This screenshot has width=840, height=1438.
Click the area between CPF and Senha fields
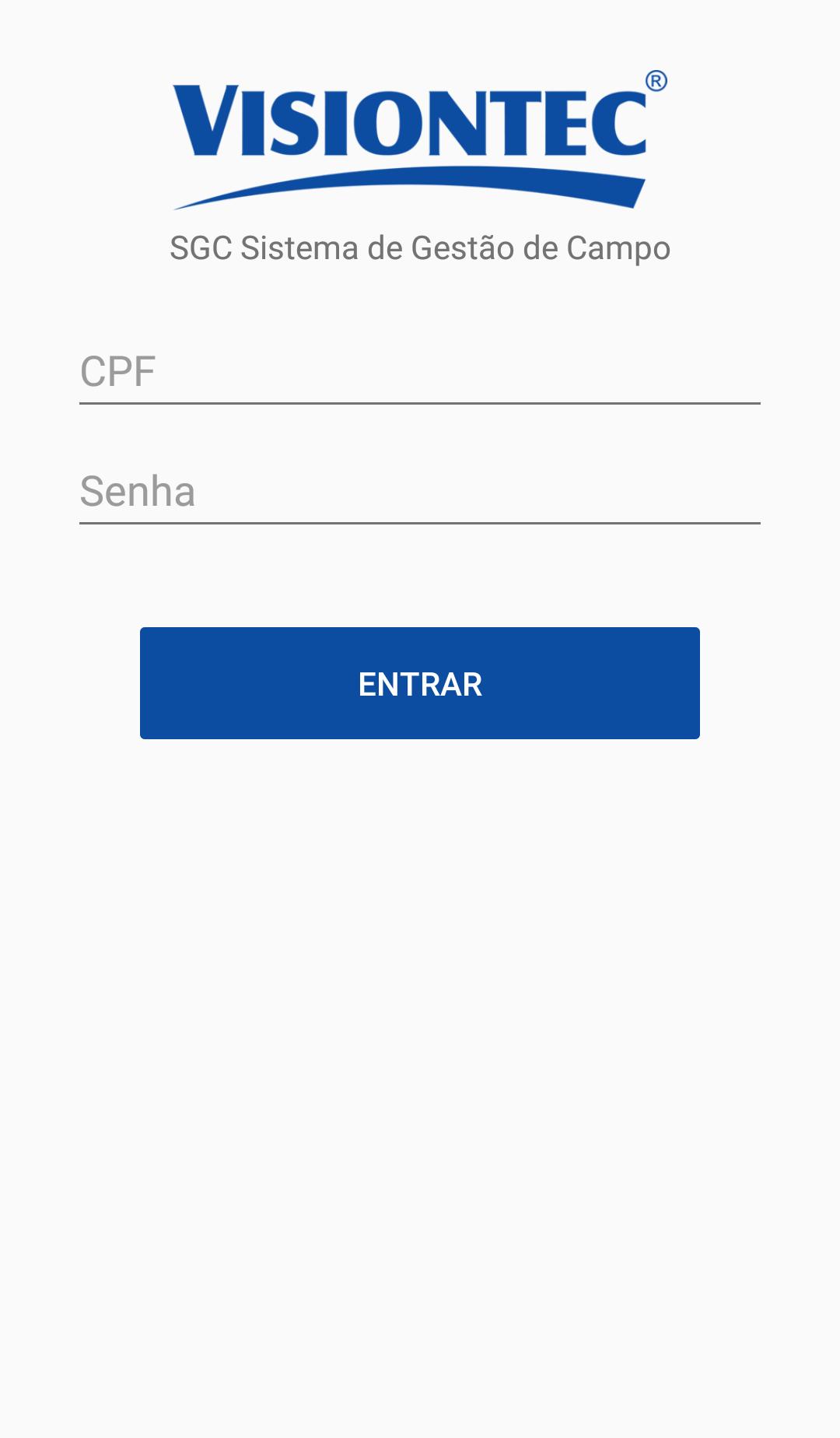420,436
